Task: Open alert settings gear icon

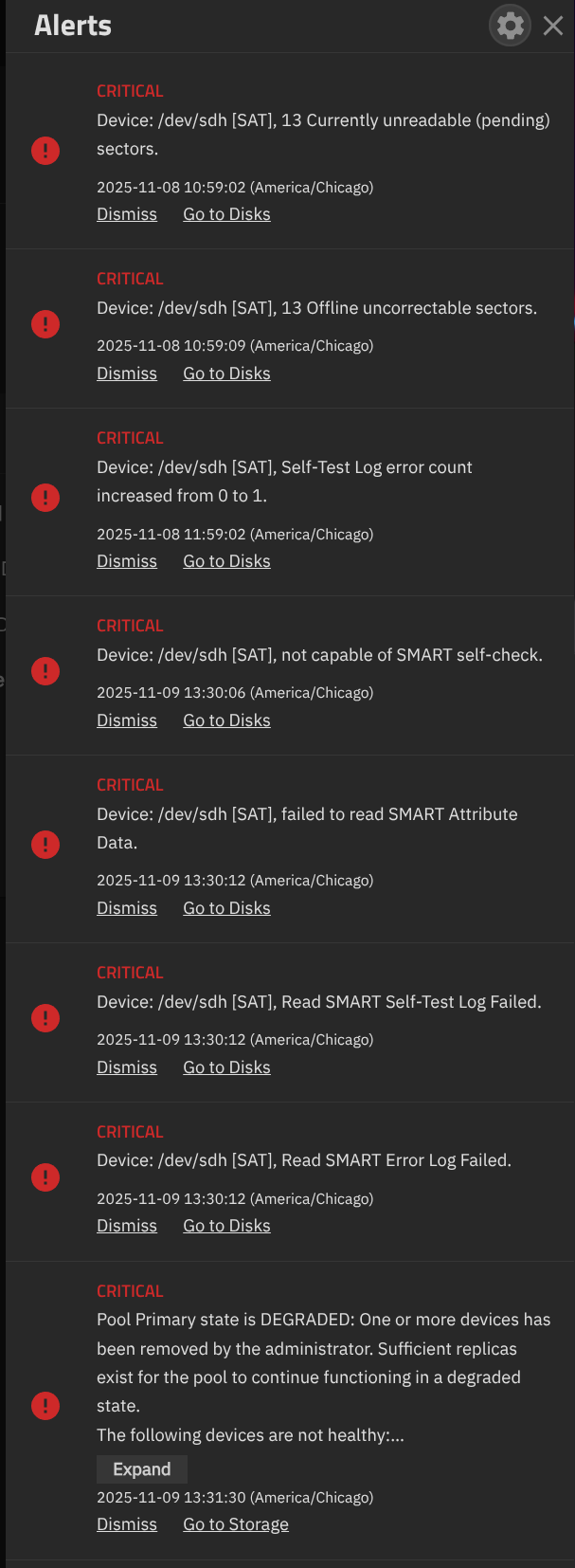Action: point(510,26)
